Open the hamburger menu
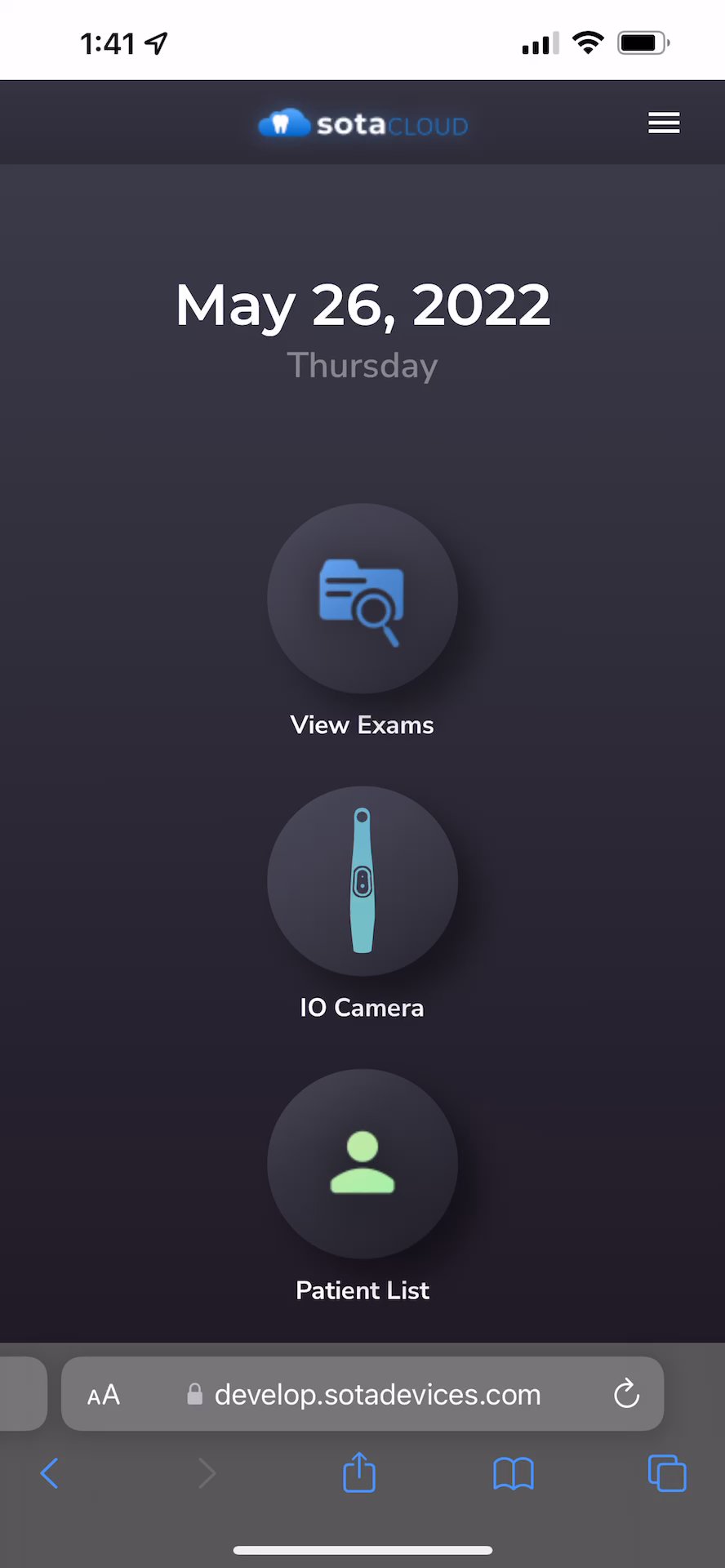 pyautogui.click(x=664, y=123)
